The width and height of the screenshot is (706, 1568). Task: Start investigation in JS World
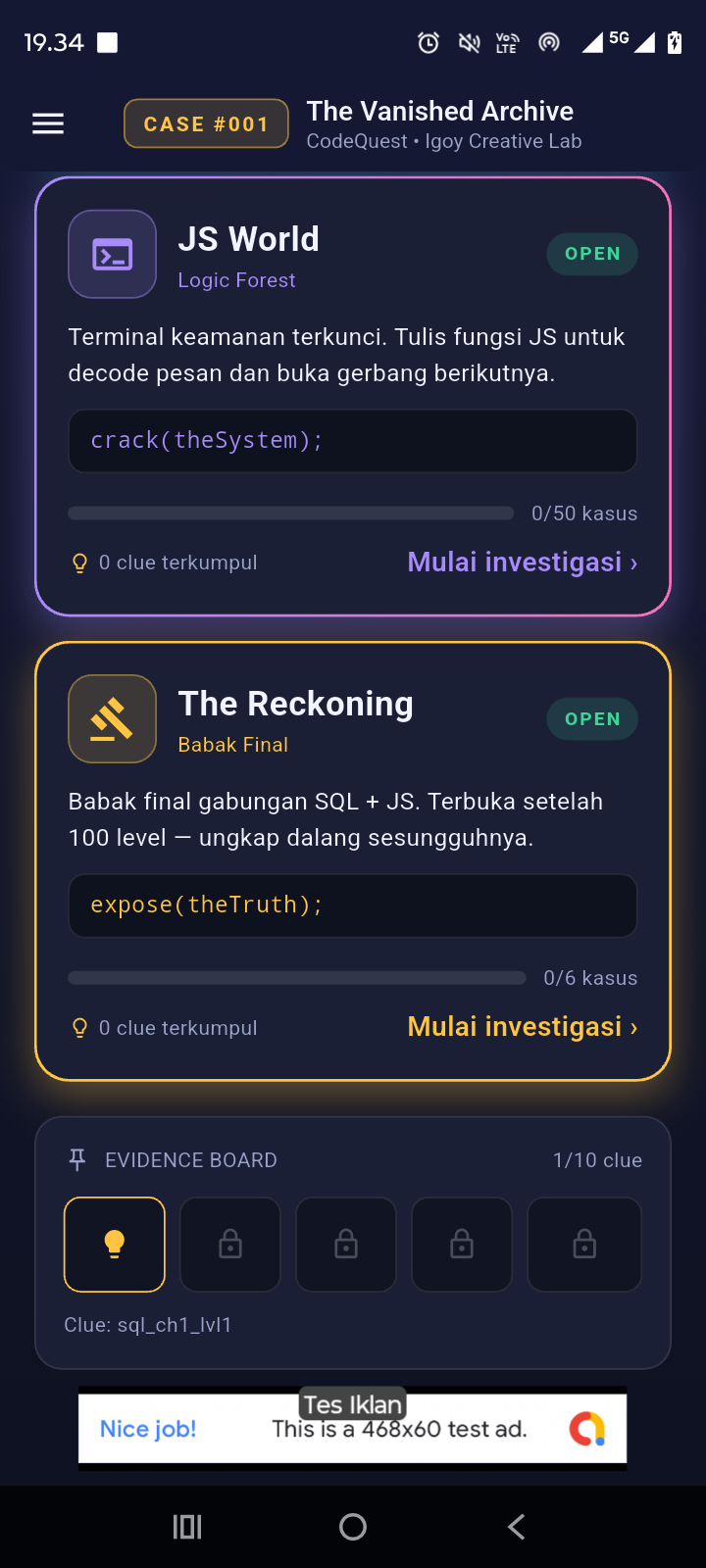point(523,562)
